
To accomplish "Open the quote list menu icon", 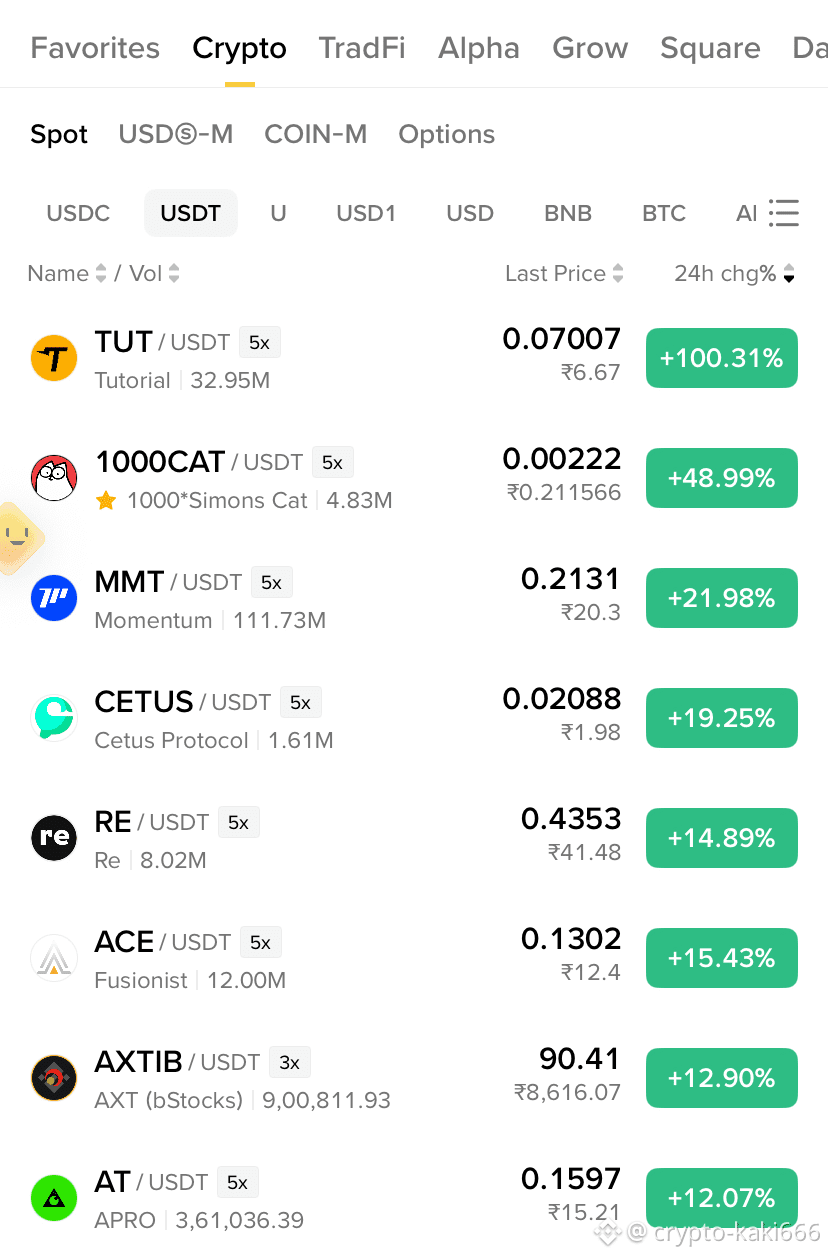I will coord(784,213).
